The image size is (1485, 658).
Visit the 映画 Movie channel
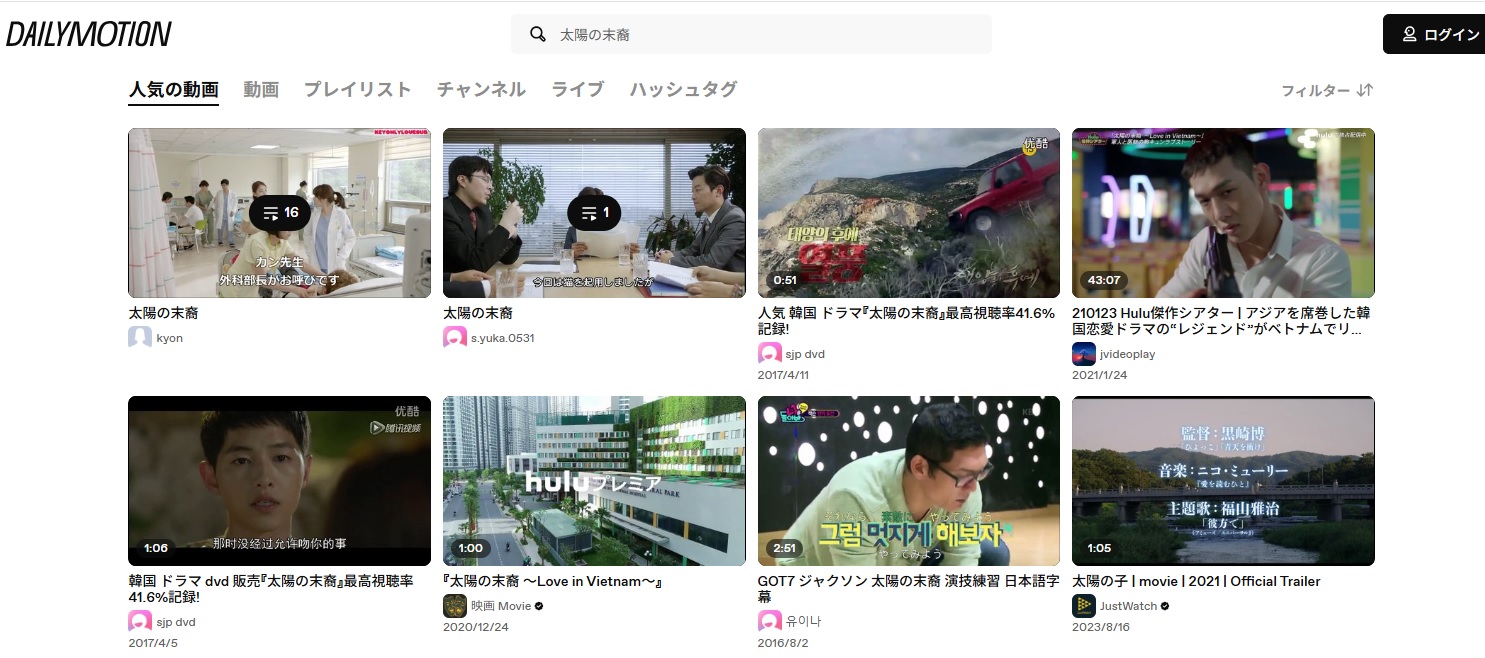pyautogui.click(x=500, y=606)
